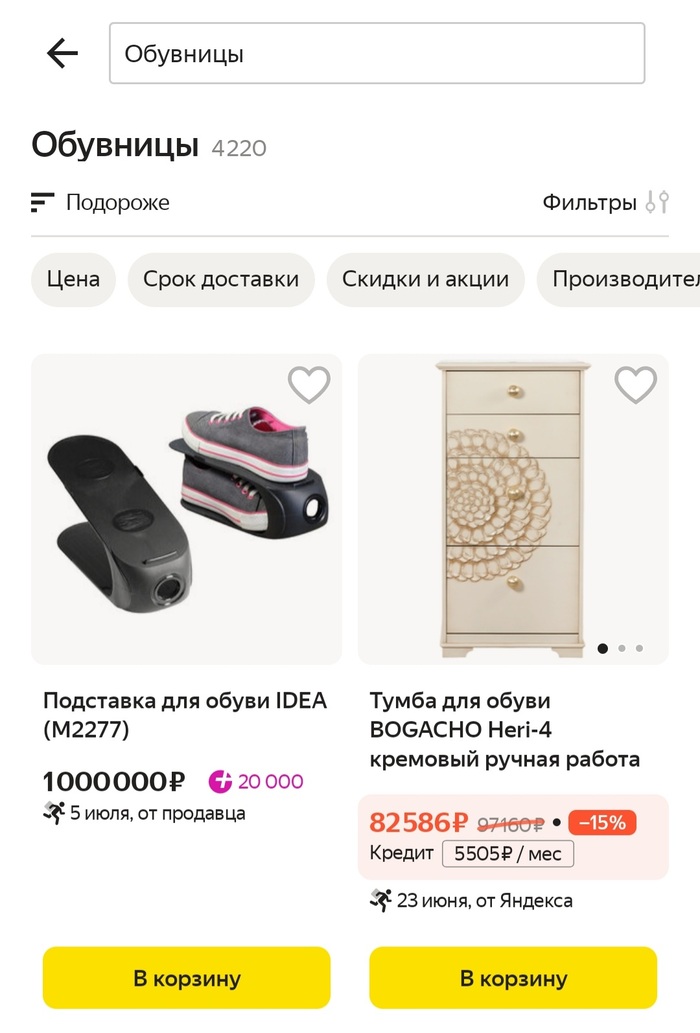The image size is (700, 1033).
Task: Open the Подороже sorting options
Action: tap(101, 203)
